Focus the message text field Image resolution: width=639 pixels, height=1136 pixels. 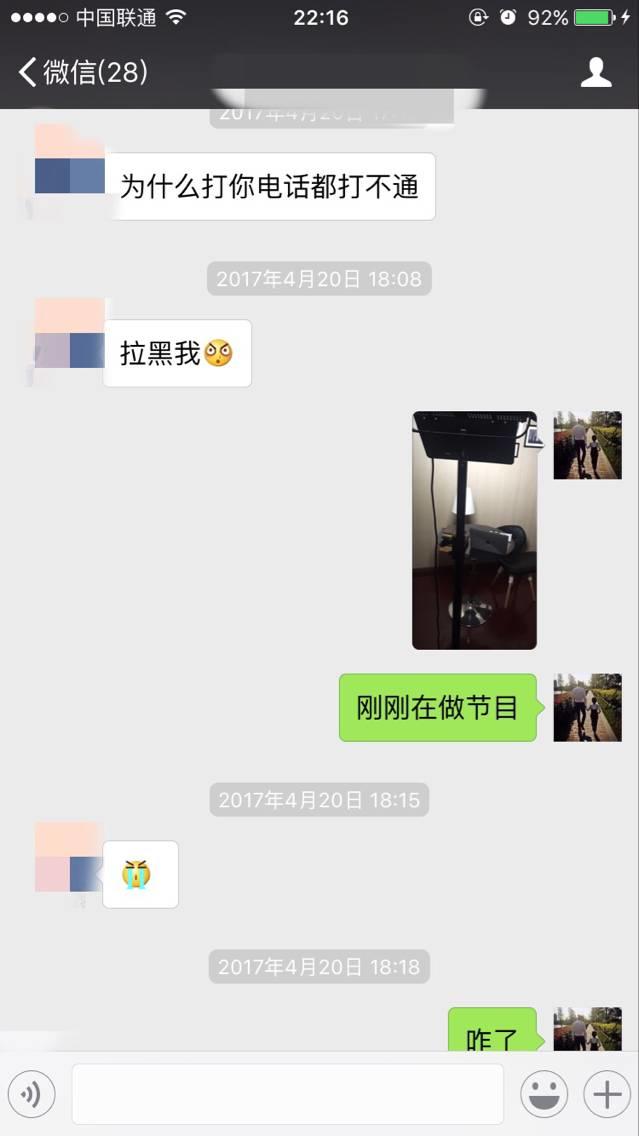tap(287, 1094)
